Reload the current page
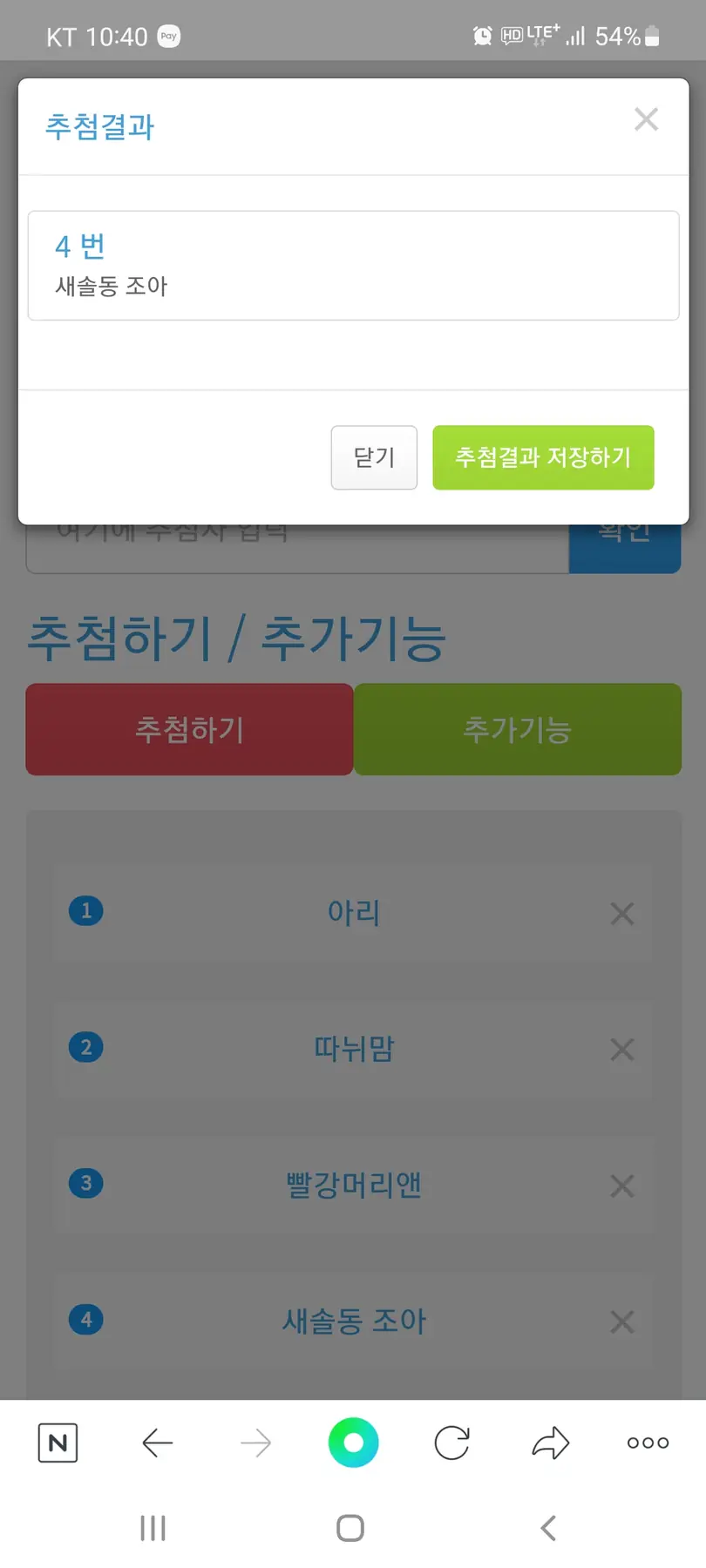Screen dimensions: 706x1568 tap(451, 1443)
